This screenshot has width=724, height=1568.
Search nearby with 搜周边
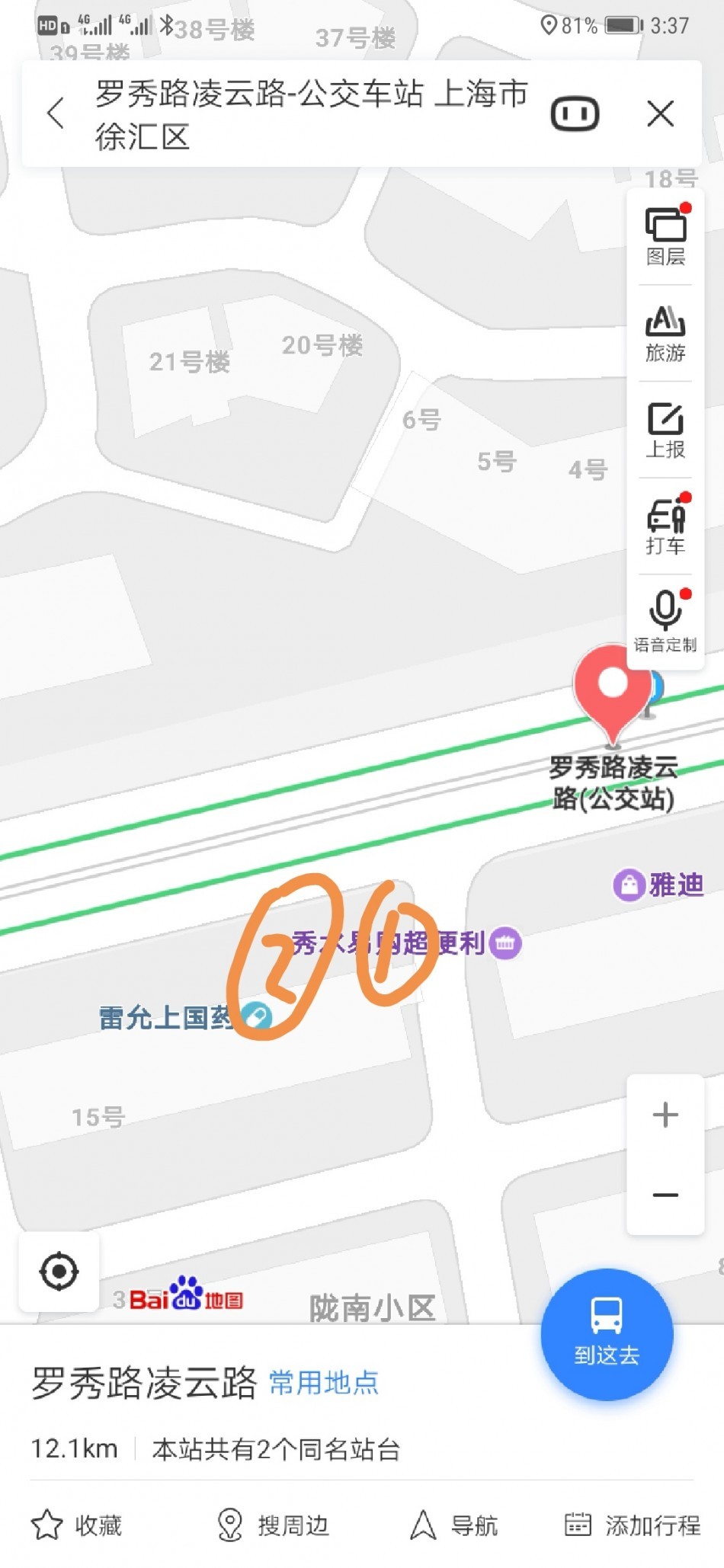(x=273, y=1525)
